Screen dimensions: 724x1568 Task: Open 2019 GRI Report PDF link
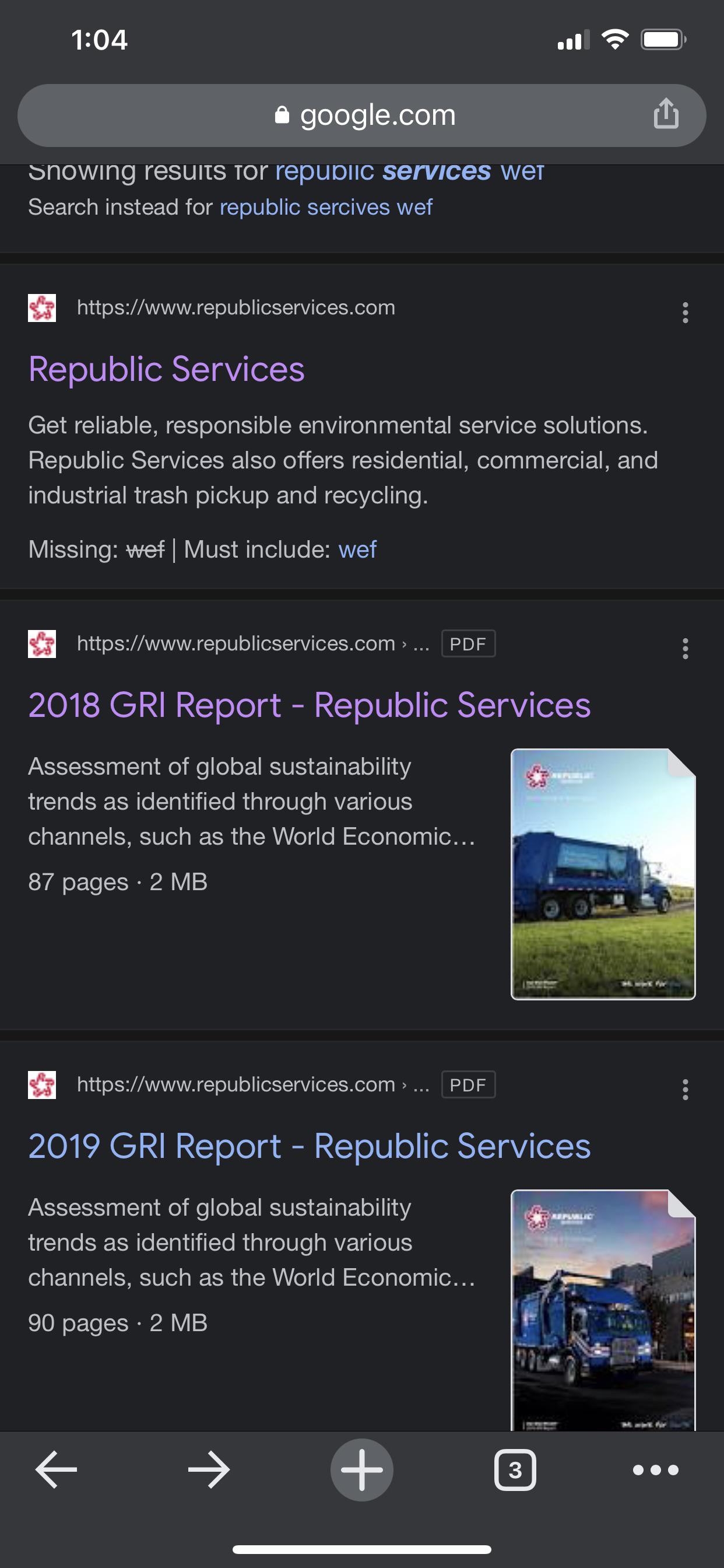point(309,1146)
